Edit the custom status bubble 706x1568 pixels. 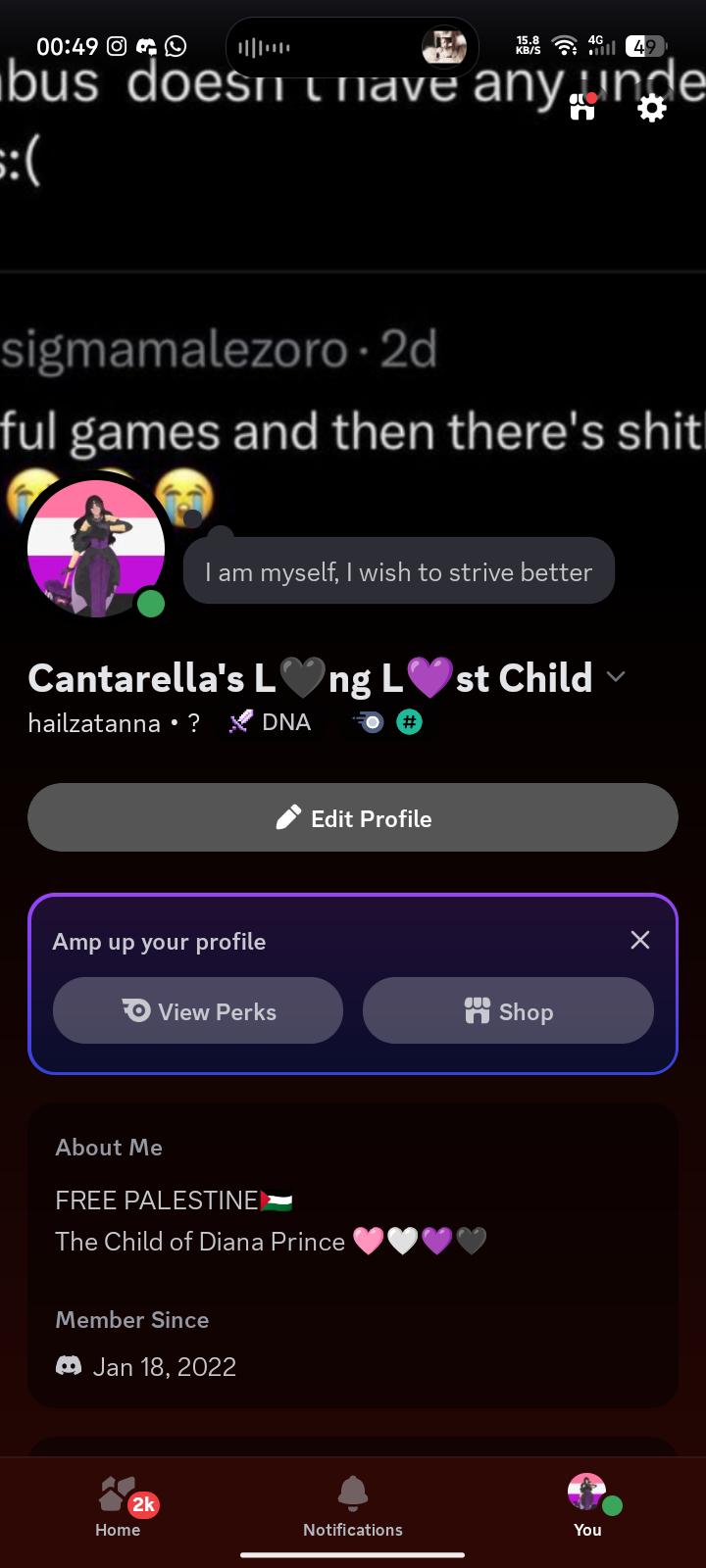[x=398, y=571]
